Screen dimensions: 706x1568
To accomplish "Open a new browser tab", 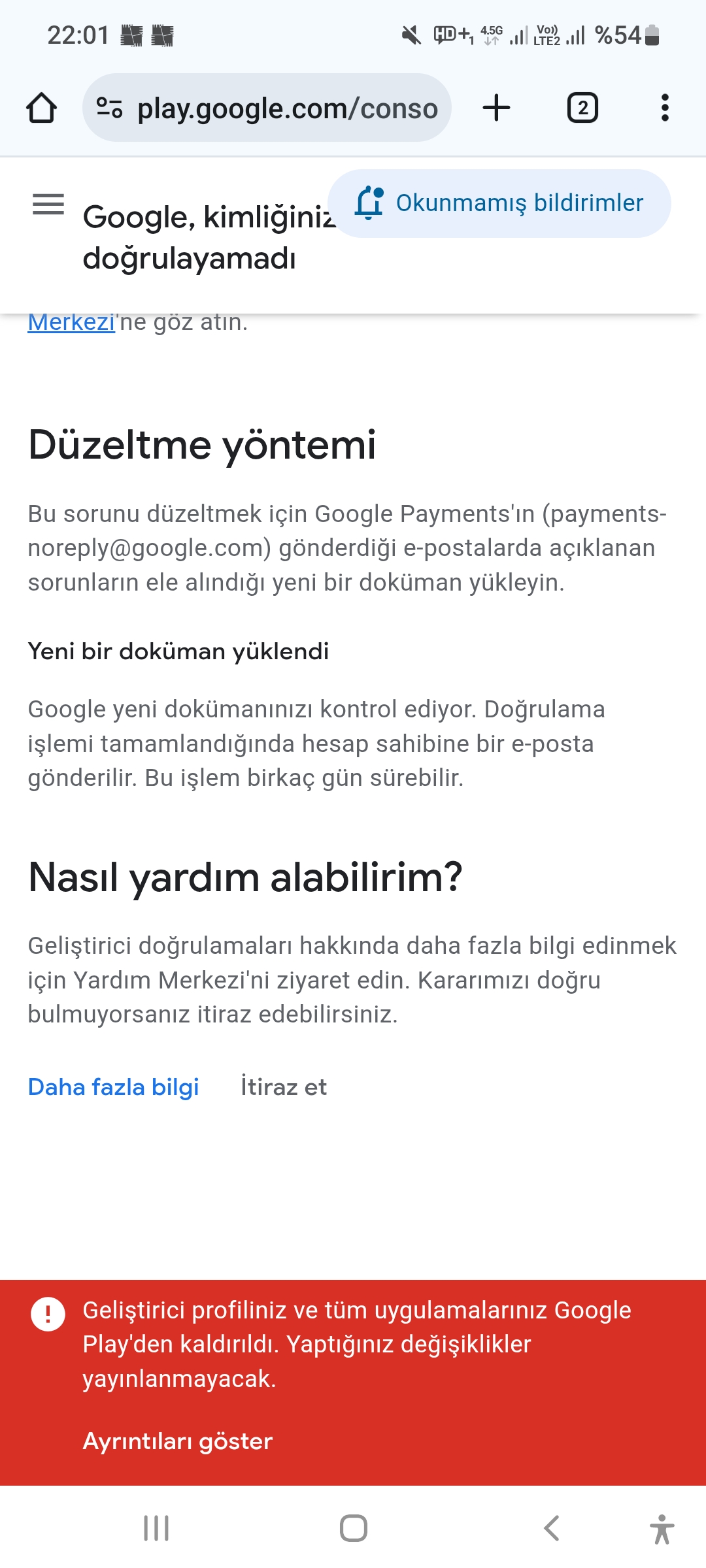I will point(496,108).
